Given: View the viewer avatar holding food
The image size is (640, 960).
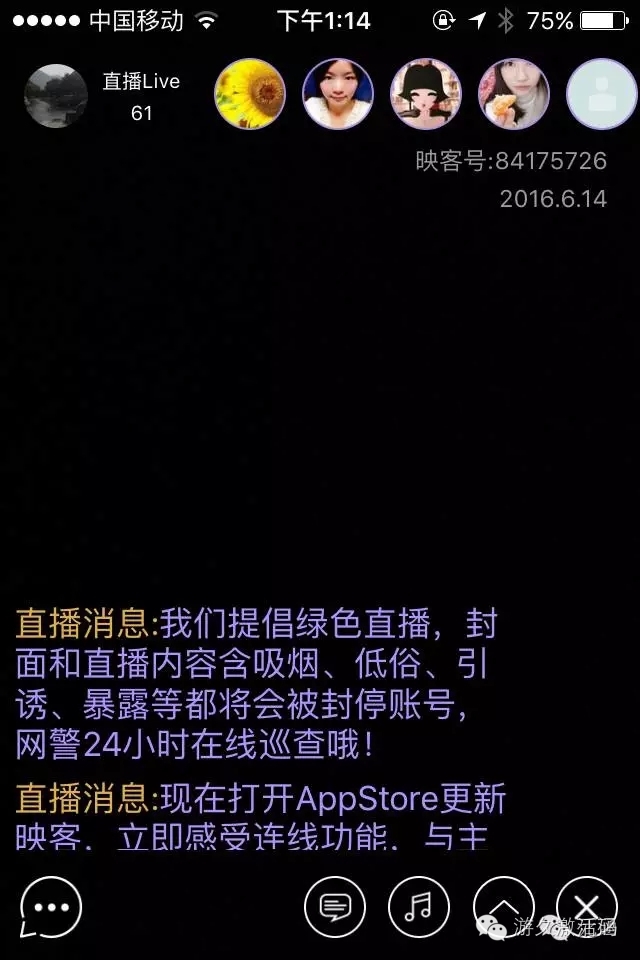Looking at the screenshot, I should [x=513, y=94].
